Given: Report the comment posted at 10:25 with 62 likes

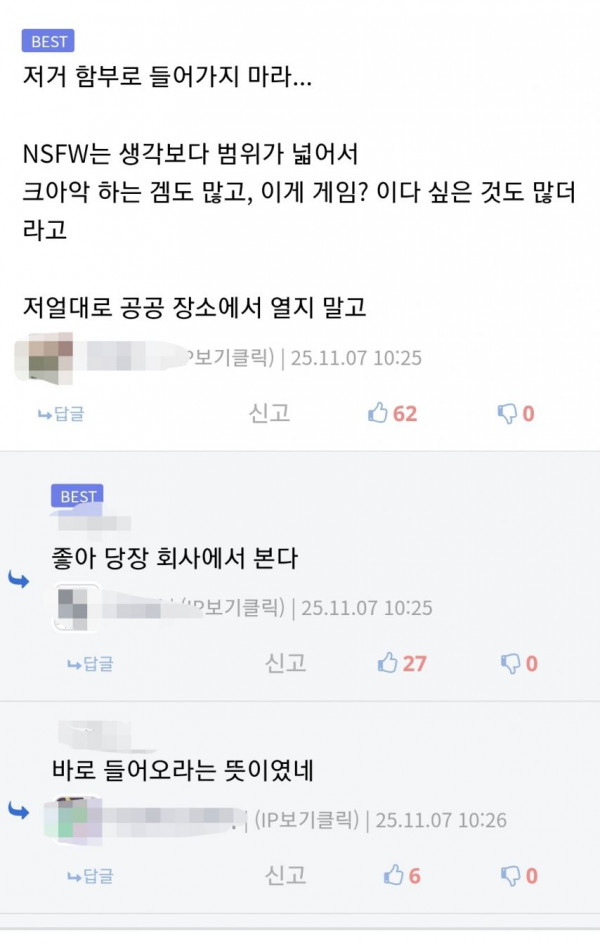Looking at the screenshot, I should [269, 413].
